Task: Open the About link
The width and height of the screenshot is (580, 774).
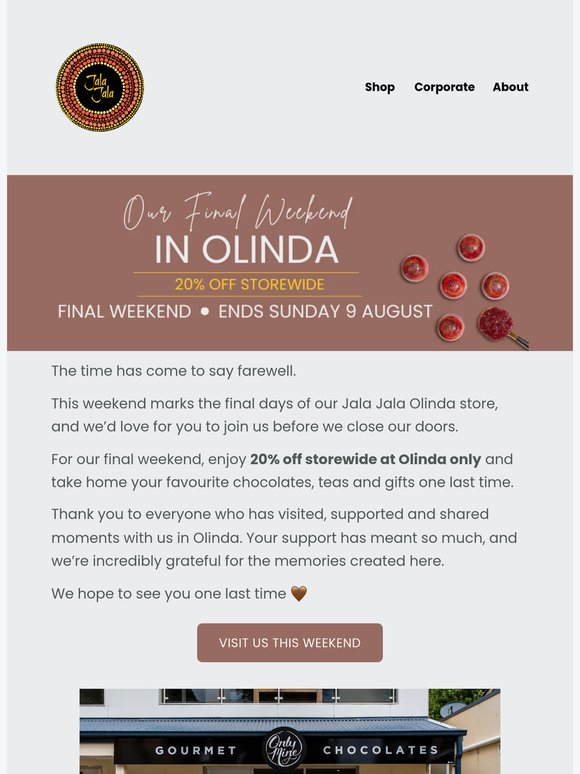Action: tap(510, 87)
